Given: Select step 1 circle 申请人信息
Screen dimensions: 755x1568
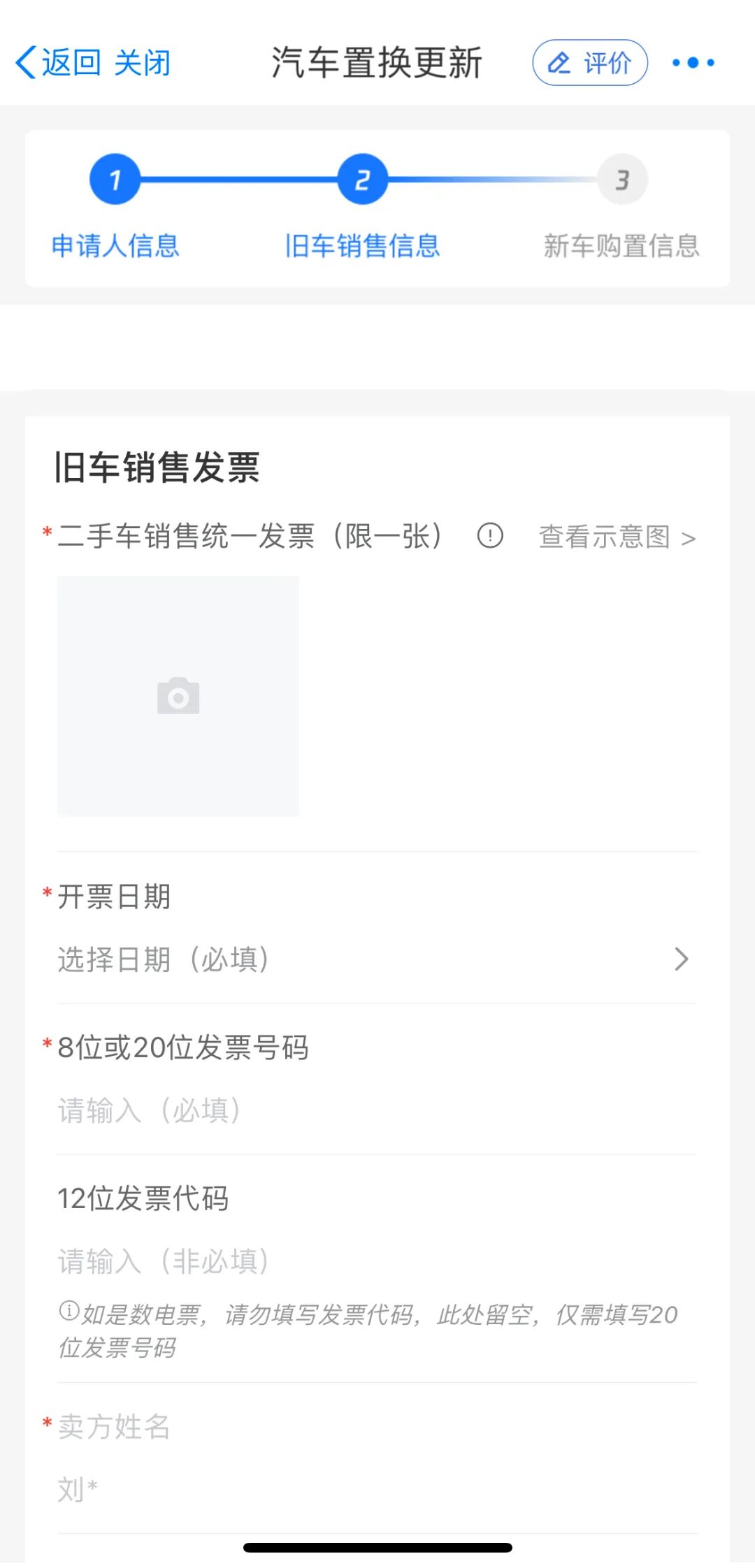Looking at the screenshot, I should pyautogui.click(x=114, y=179).
